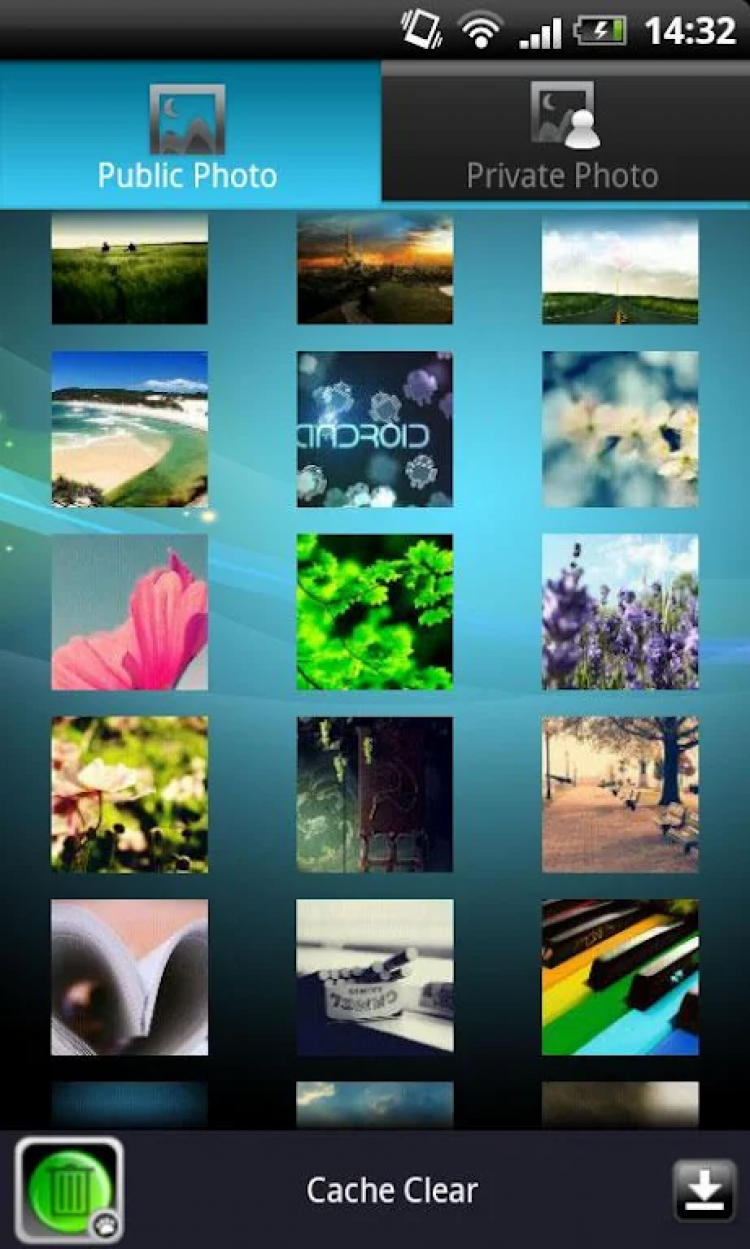
Task: Open the green maple leaves photo
Action: 375,612
